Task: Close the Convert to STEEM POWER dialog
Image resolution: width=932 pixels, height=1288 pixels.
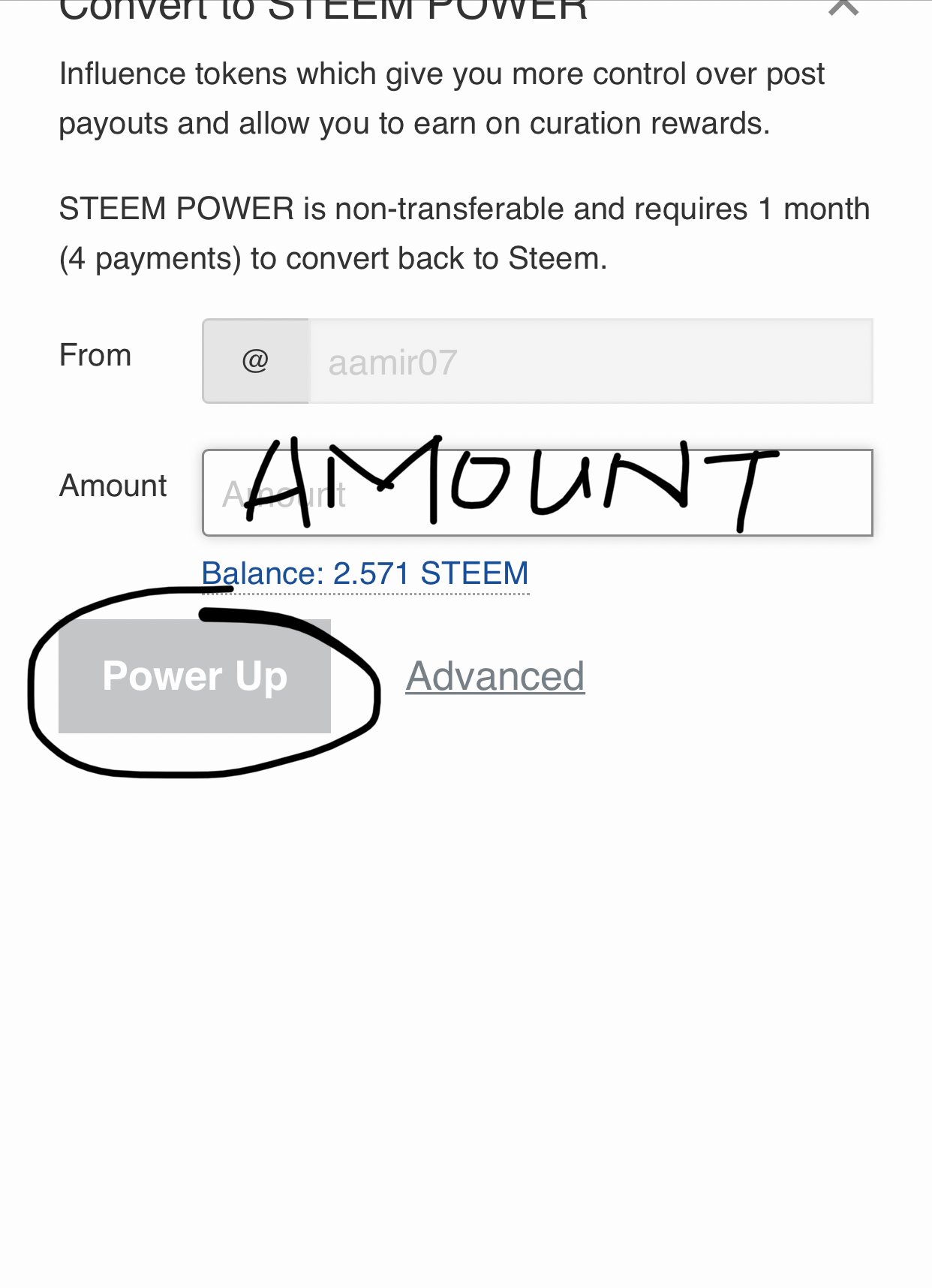Action: pyautogui.click(x=843, y=8)
